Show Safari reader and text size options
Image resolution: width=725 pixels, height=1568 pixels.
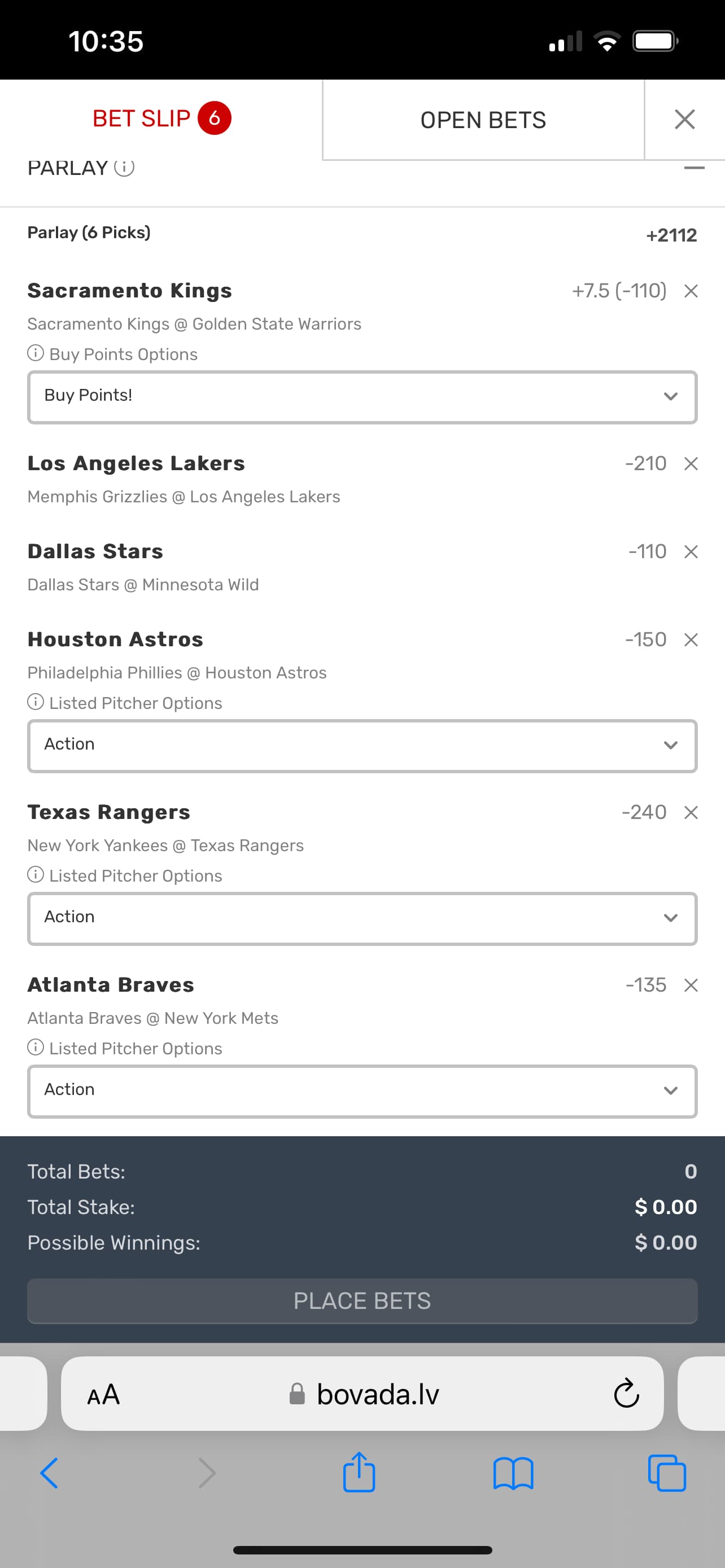tap(103, 1395)
